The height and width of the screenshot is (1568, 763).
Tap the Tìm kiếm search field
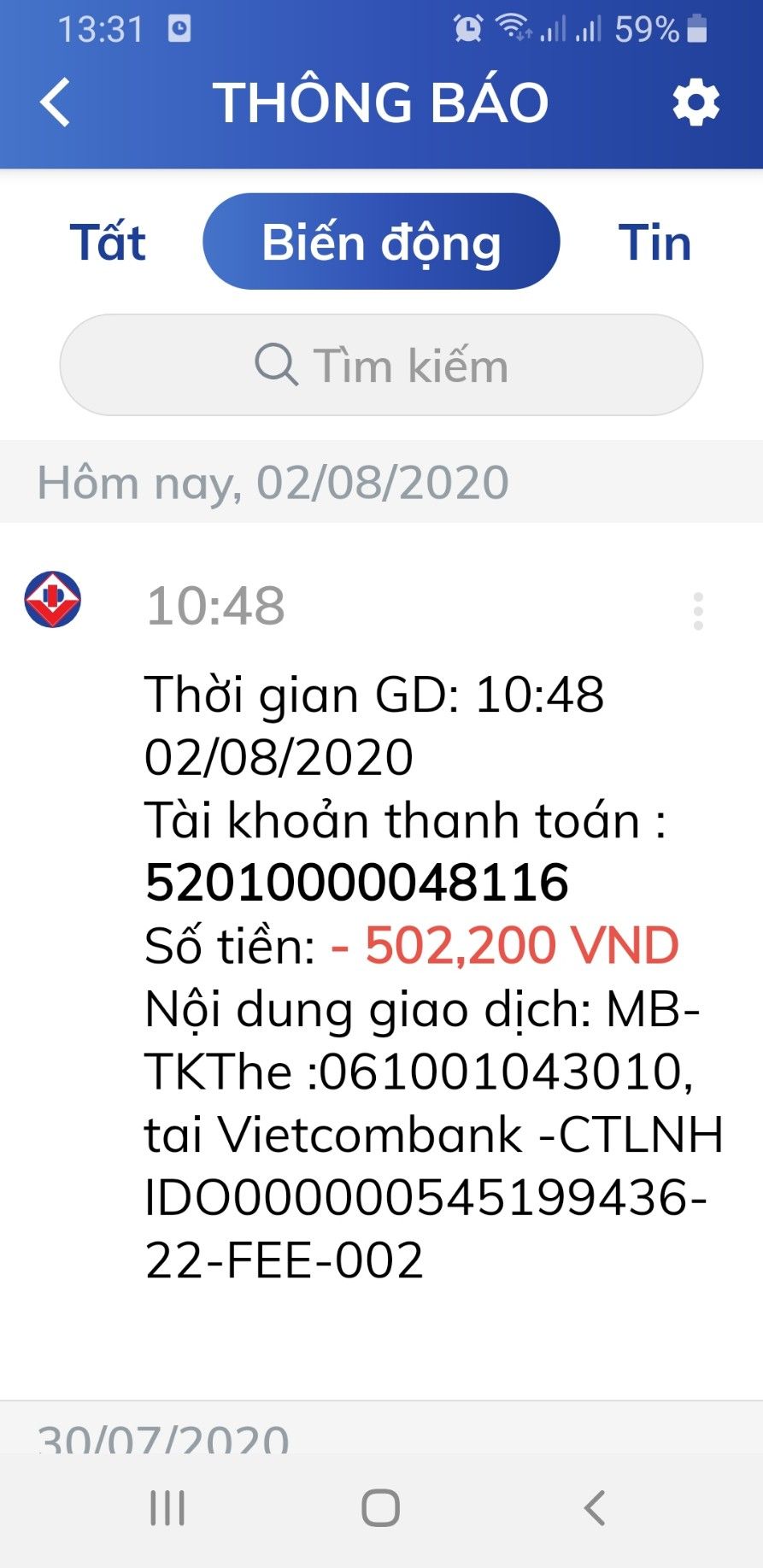pyautogui.click(x=381, y=366)
